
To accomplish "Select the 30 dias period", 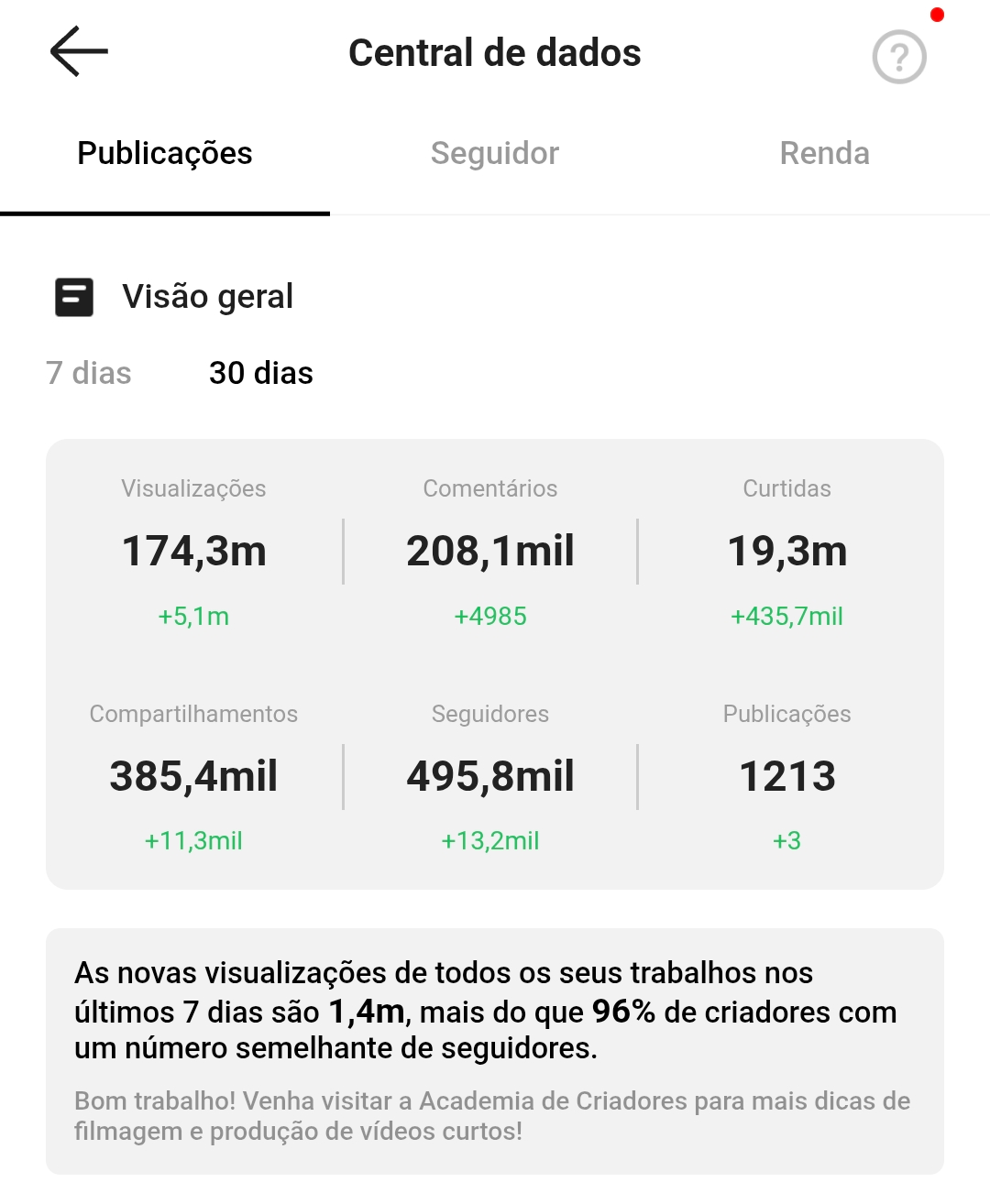I will tap(261, 374).
